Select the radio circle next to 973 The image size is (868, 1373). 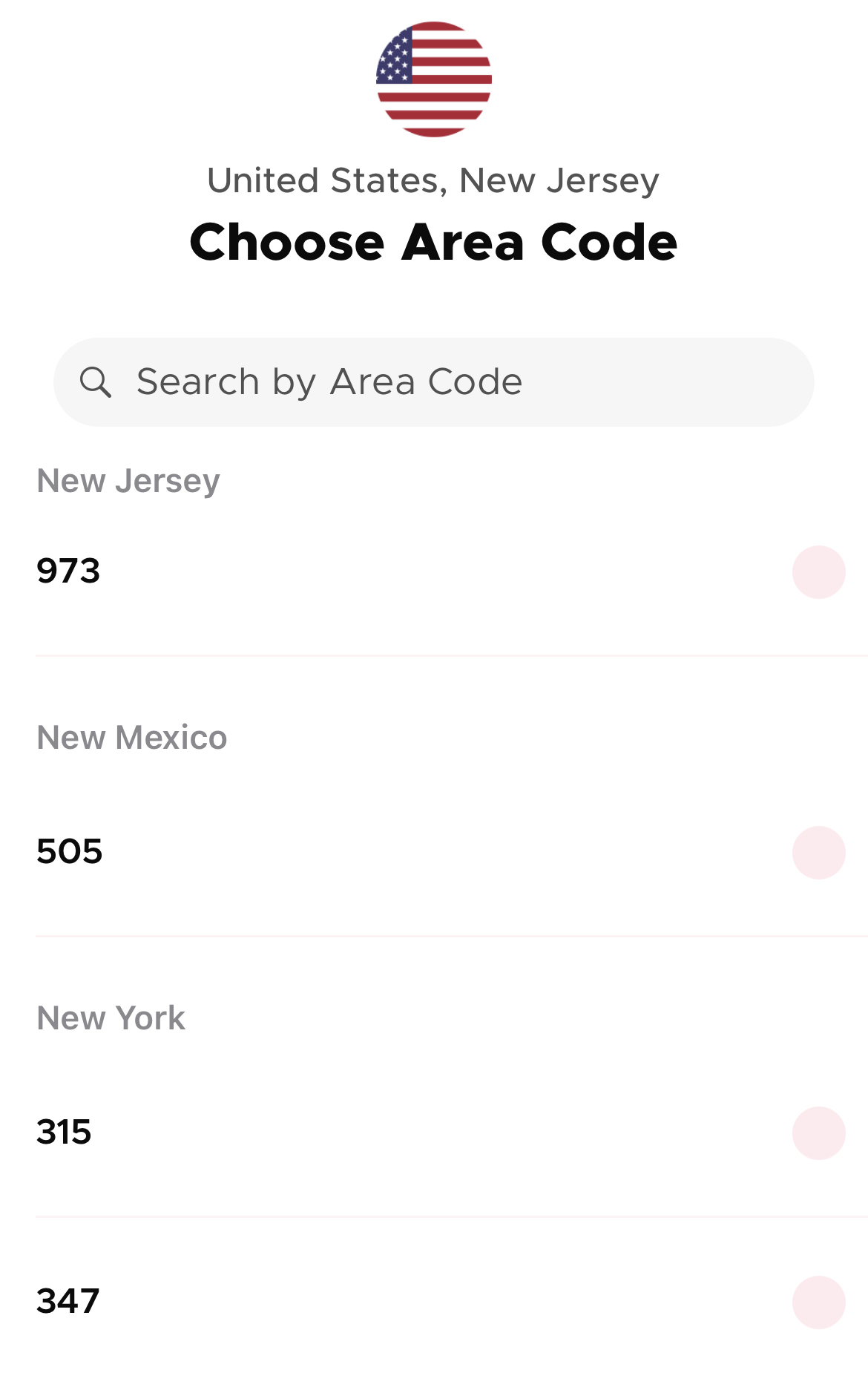point(818,571)
